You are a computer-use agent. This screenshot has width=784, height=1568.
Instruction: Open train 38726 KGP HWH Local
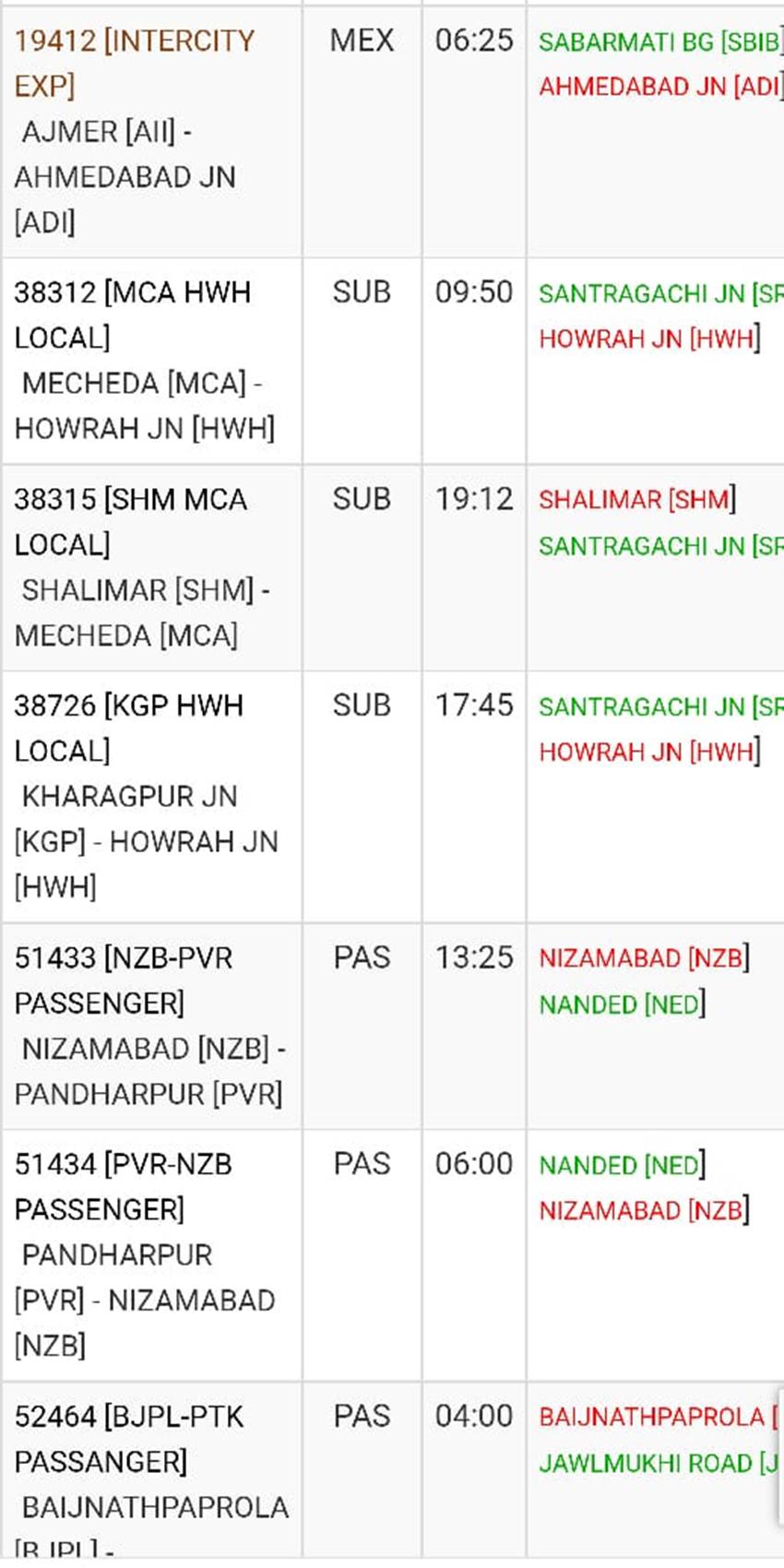tap(128, 729)
